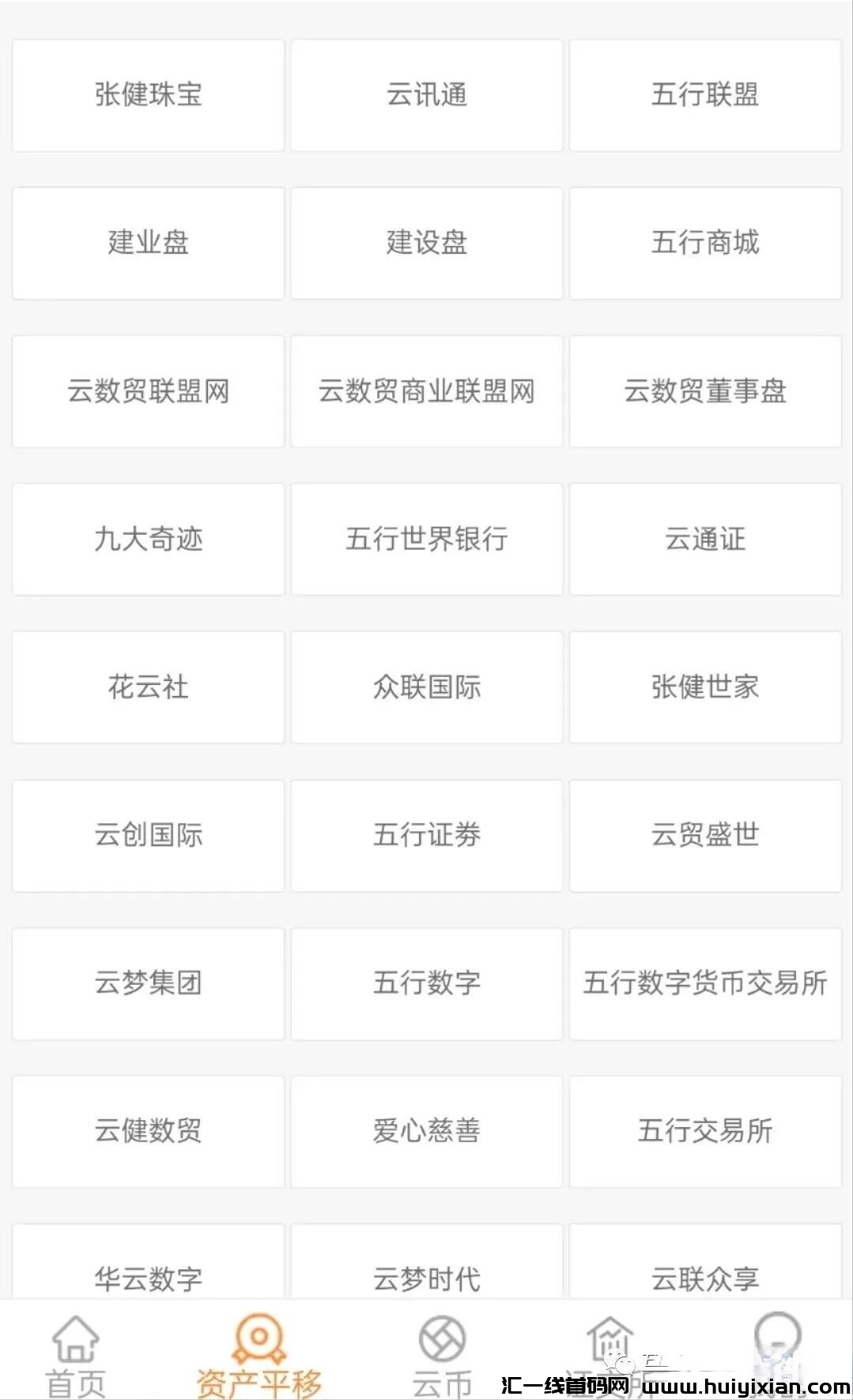
Task: Open 五行数字货币交易所
Action: click(x=706, y=983)
